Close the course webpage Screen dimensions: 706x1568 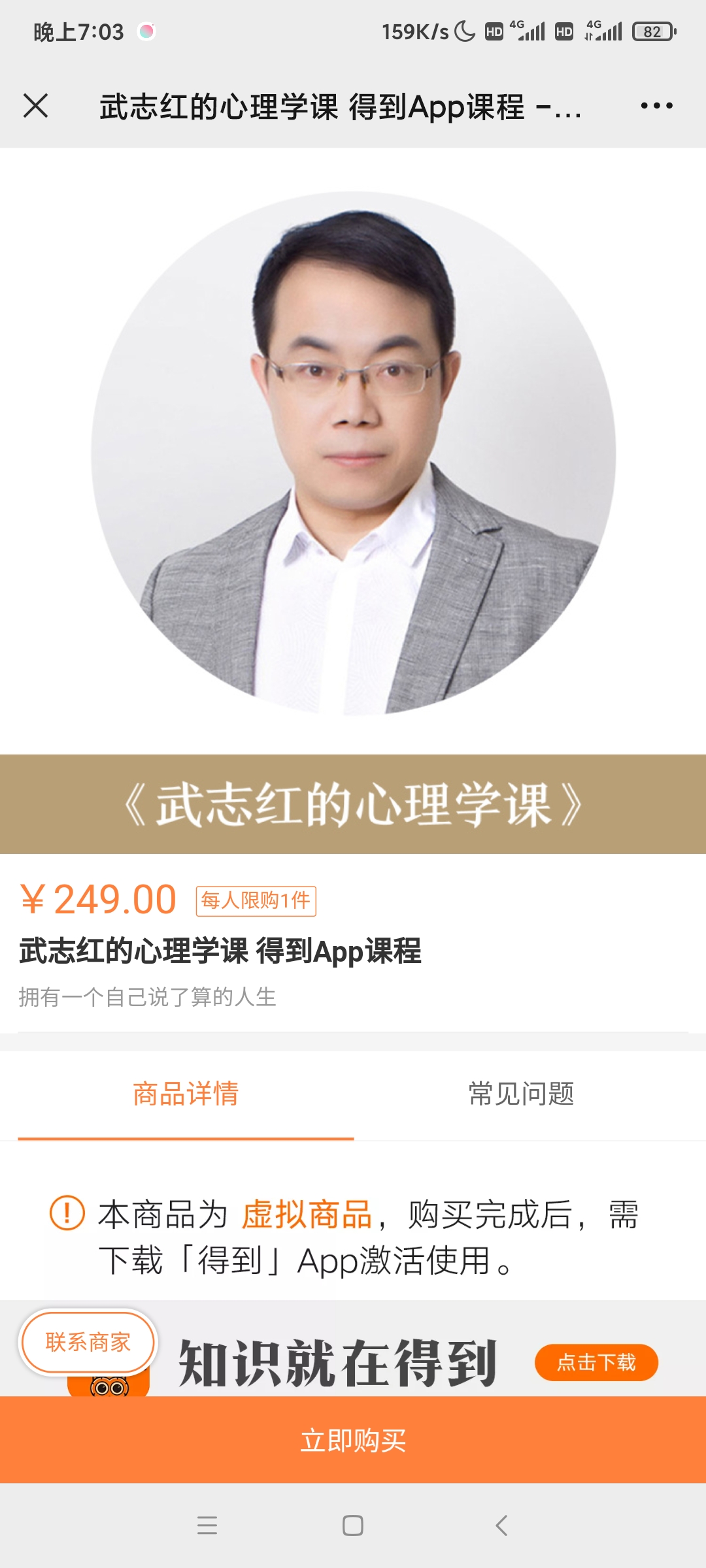click(x=36, y=105)
